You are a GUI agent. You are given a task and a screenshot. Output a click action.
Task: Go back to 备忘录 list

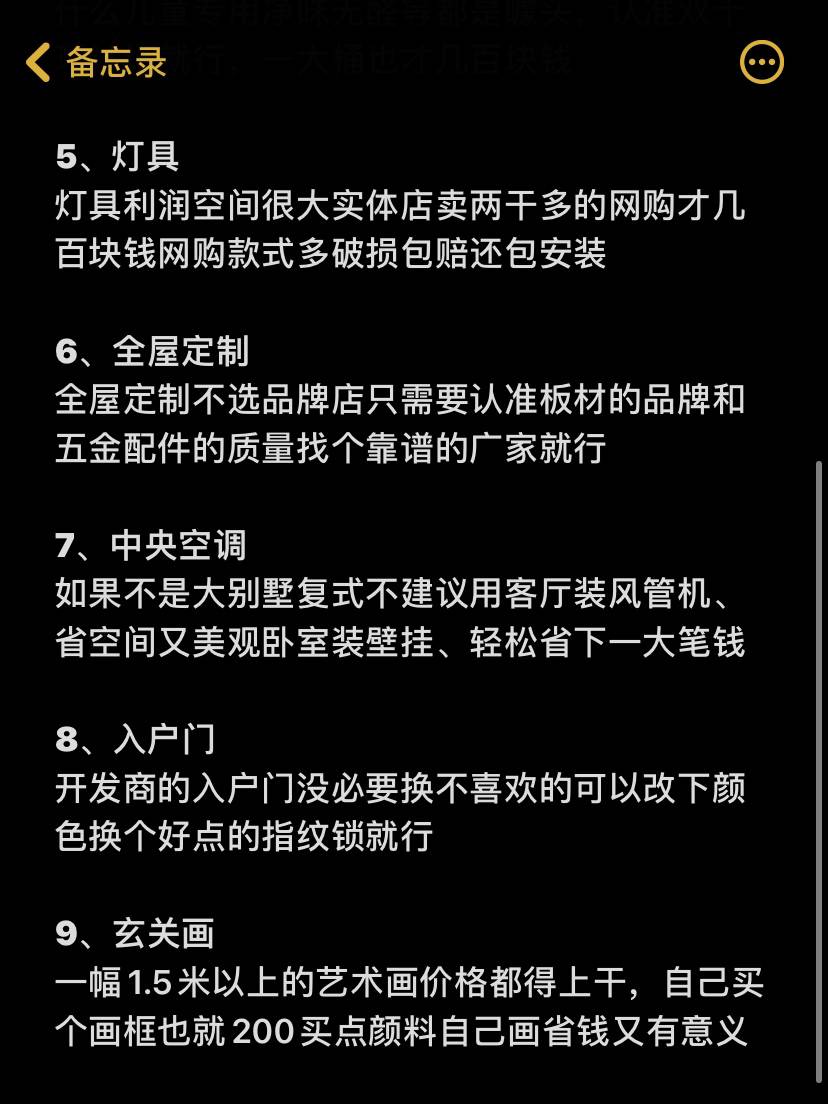95,63
